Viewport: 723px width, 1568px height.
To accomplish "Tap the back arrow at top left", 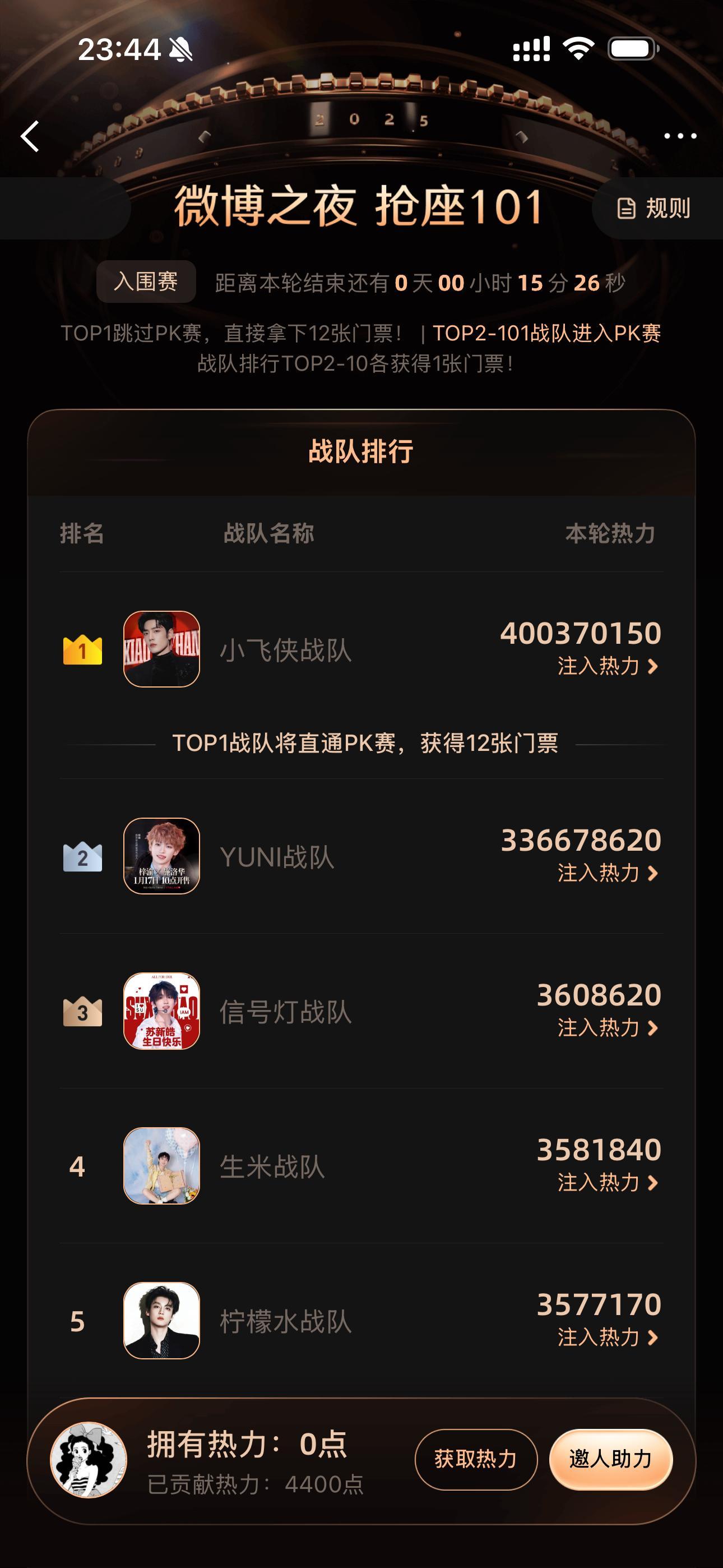I will pos(29,137).
